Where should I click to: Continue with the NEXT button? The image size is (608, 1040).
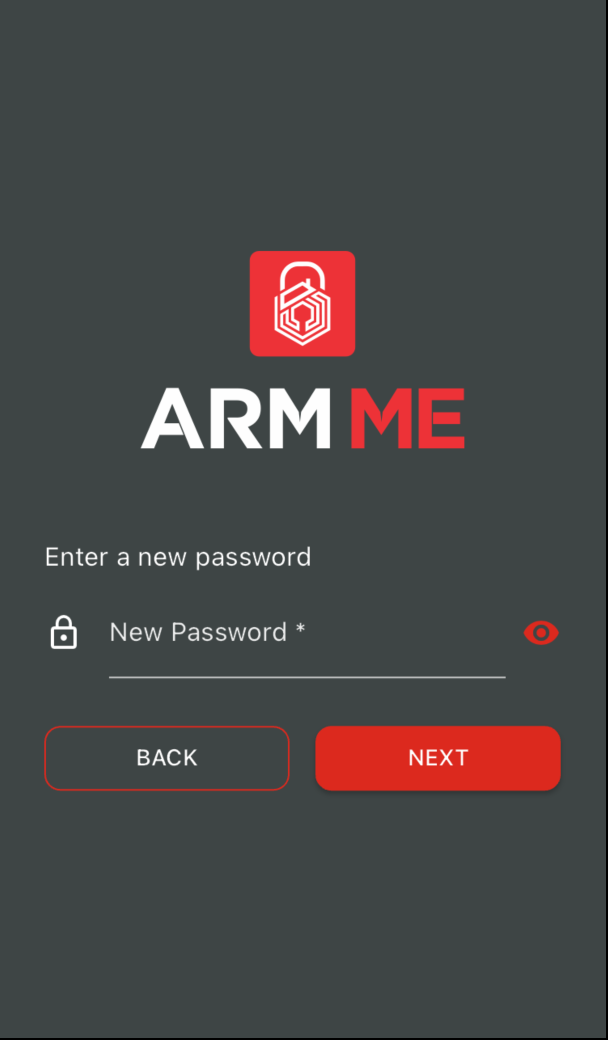click(x=438, y=758)
